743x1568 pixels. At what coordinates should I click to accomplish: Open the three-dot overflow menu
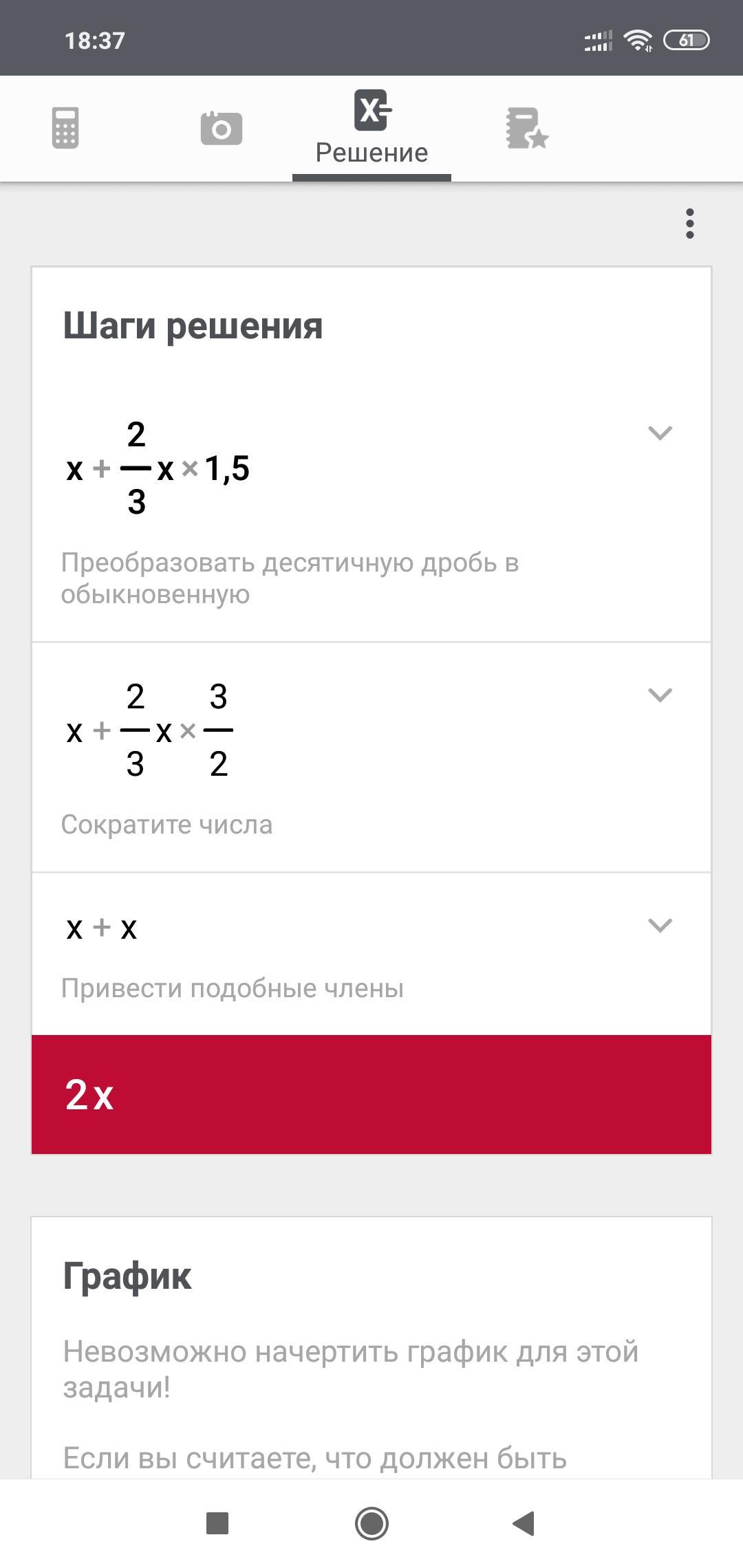(689, 224)
